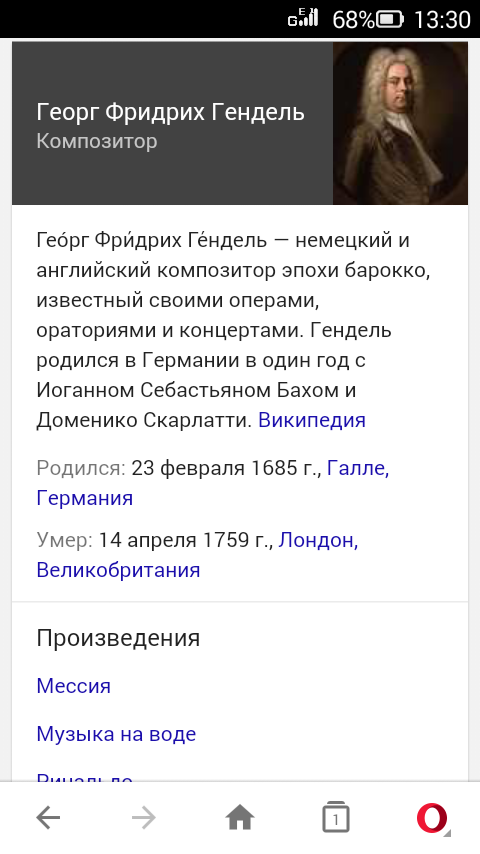The image size is (480, 854).
Task: Open the Галле, Германия birthplace link
Action: click(212, 483)
